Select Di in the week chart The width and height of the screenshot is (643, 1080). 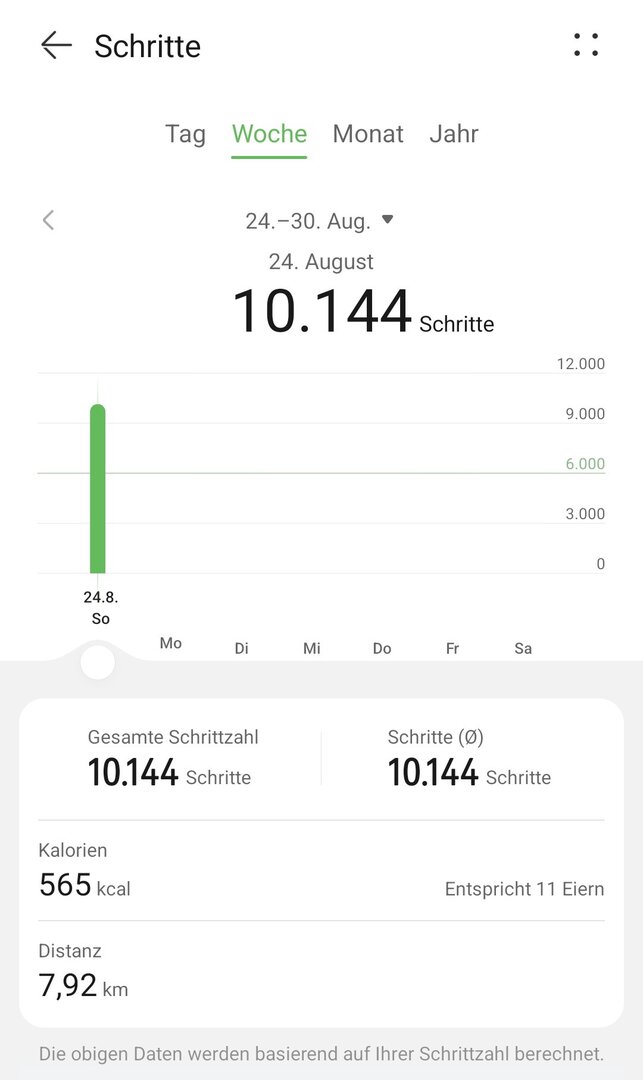point(242,648)
